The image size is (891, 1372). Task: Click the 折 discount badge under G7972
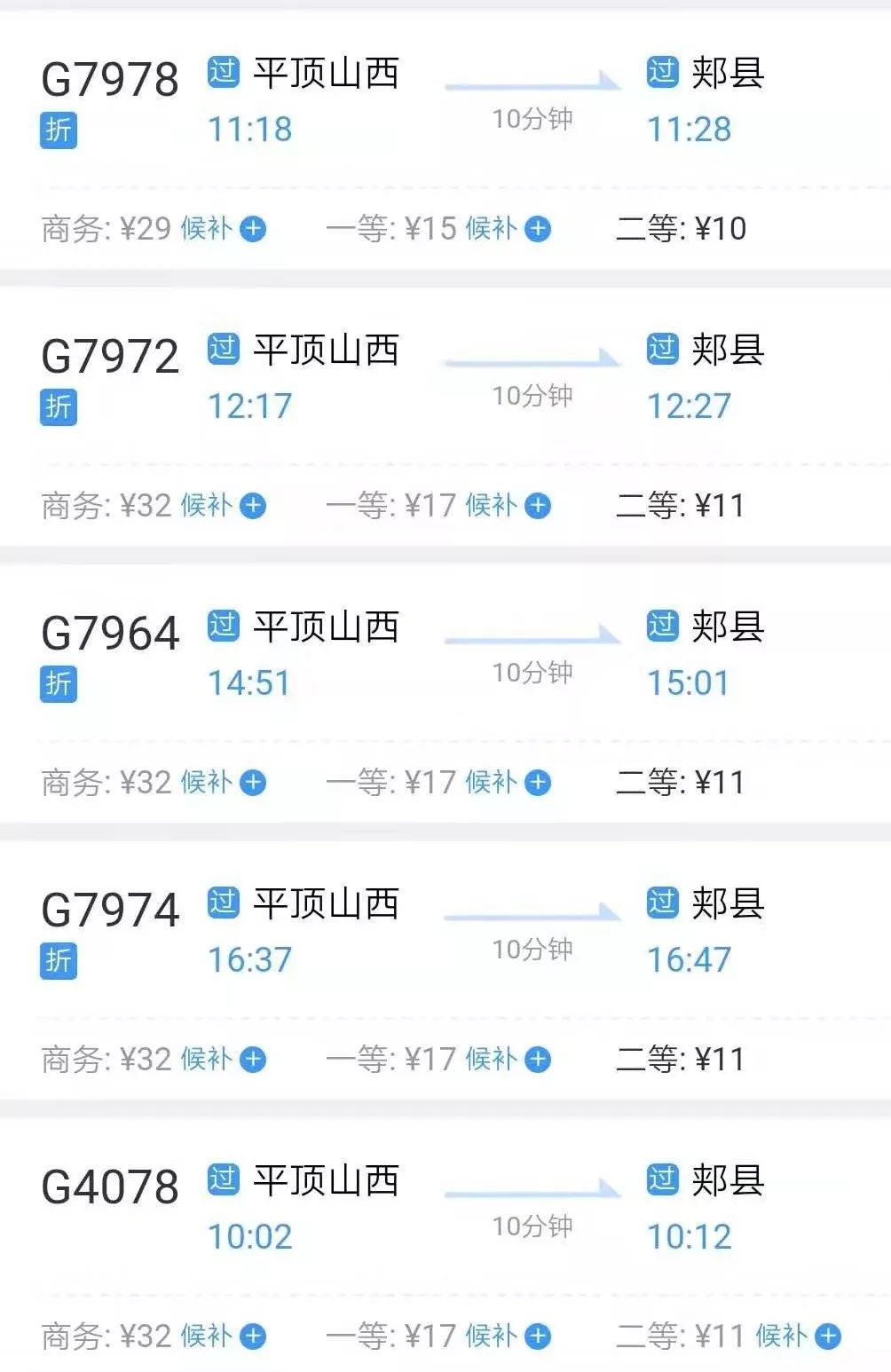pyautogui.click(x=59, y=406)
